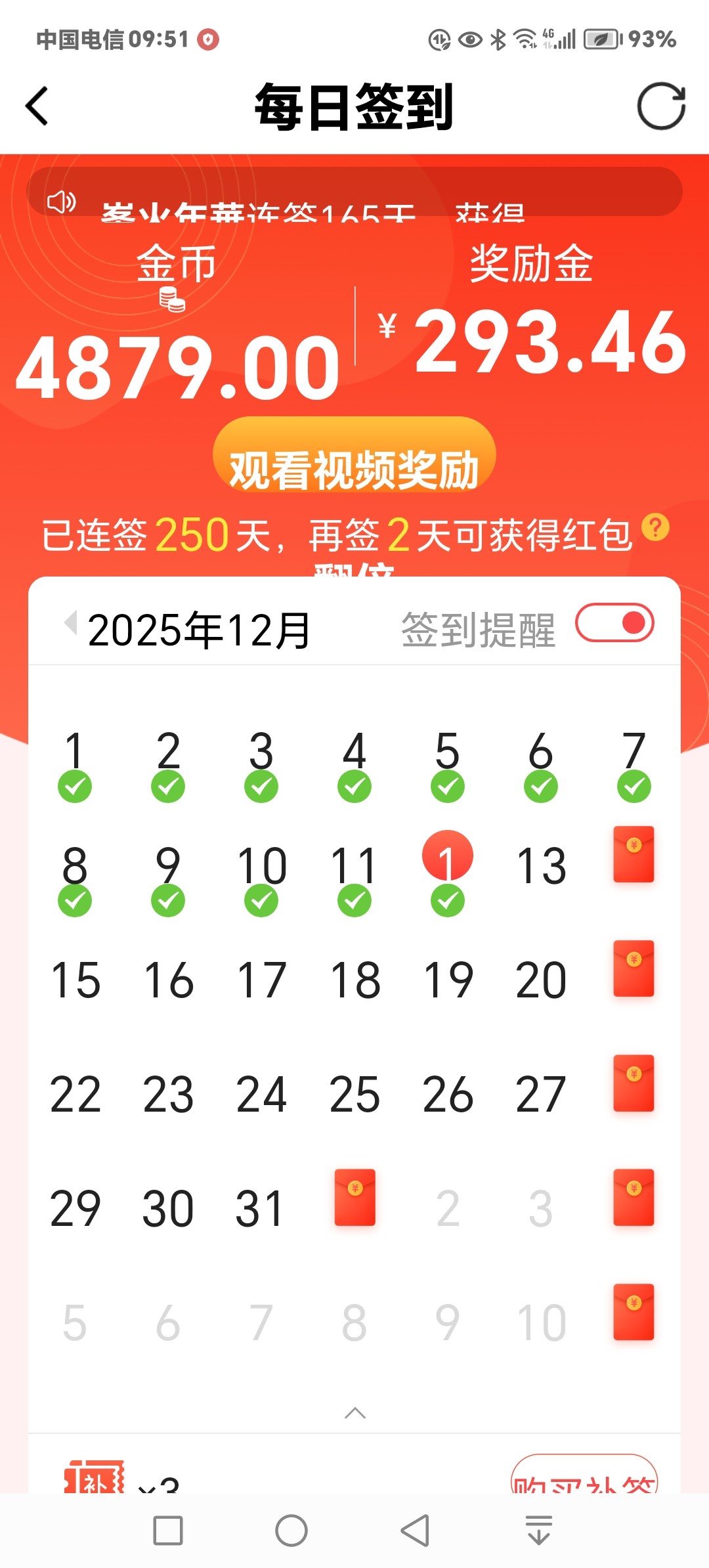Toggle the 签到提醒 switch
Image resolution: width=709 pixels, height=1568 pixels.
(x=614, y=623)
